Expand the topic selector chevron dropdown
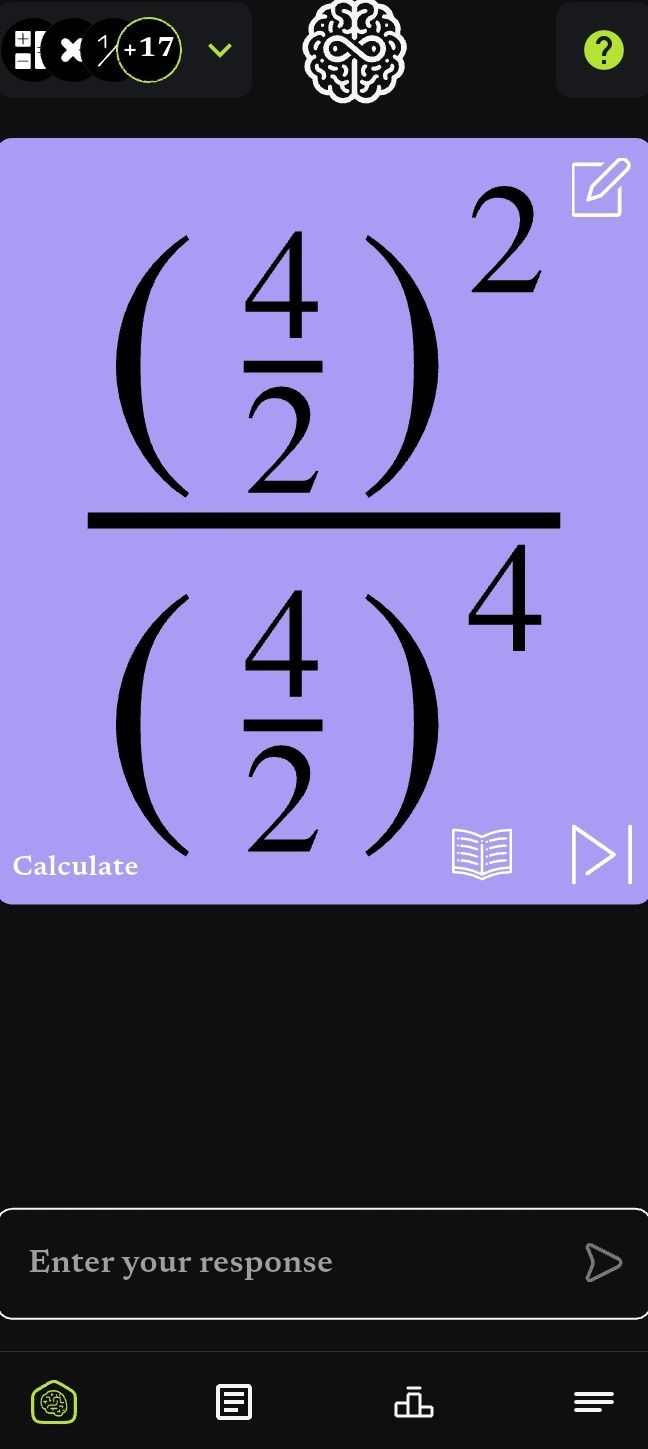The width and height of the screenshot is (648, 1449). coord(220,50)
